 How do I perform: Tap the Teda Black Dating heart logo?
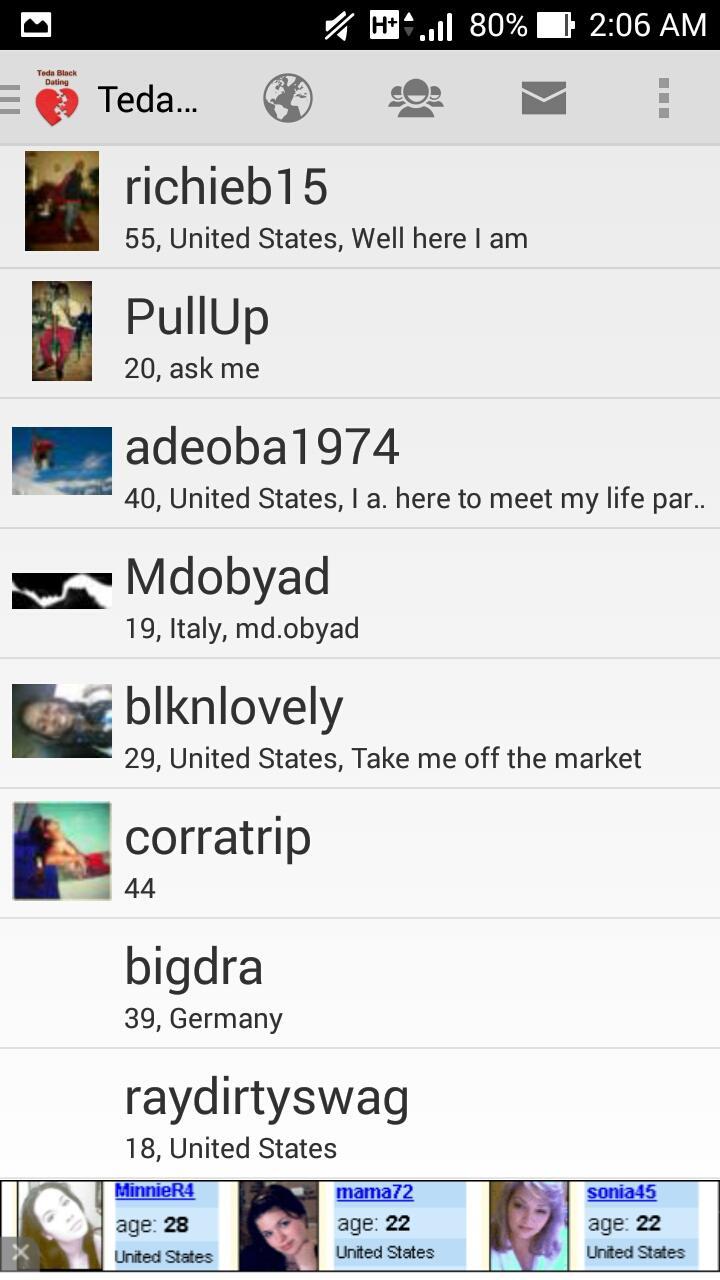pos(56,97)
